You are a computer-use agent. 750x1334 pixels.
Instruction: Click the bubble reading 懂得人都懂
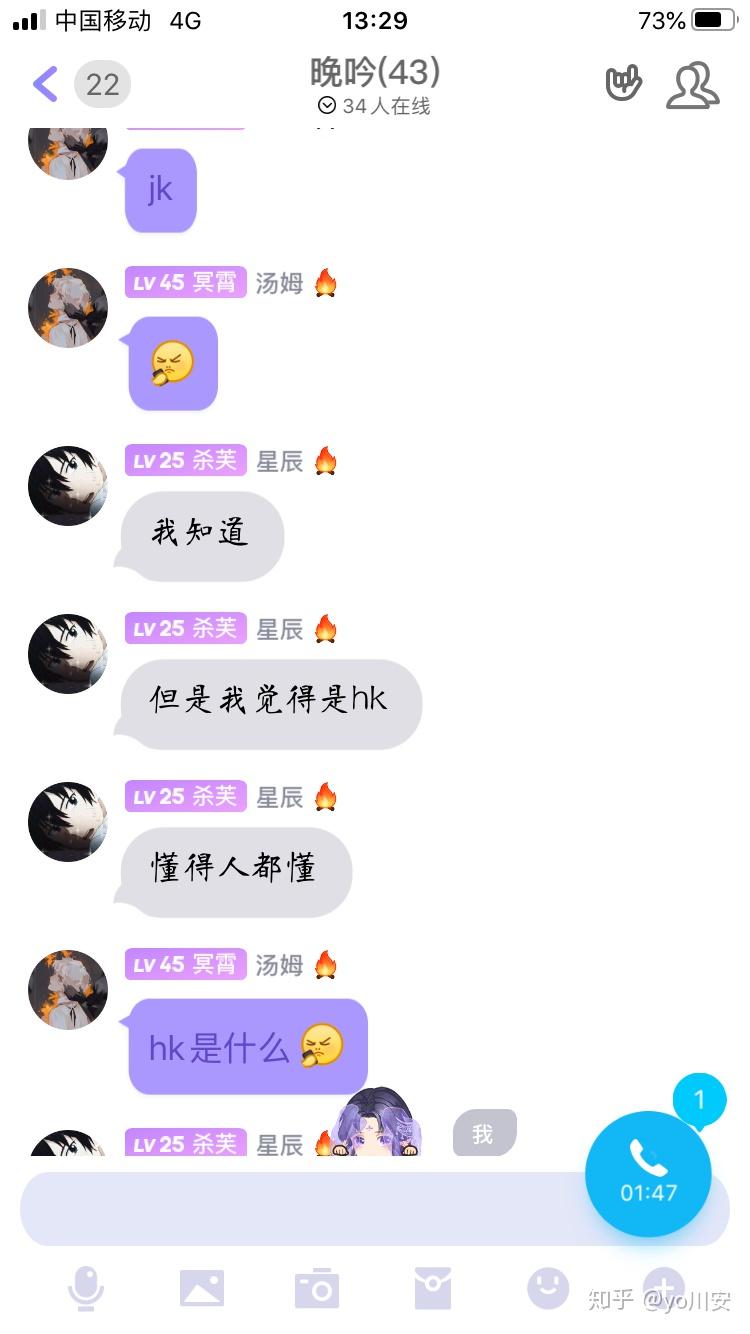[x=234, y=870]
